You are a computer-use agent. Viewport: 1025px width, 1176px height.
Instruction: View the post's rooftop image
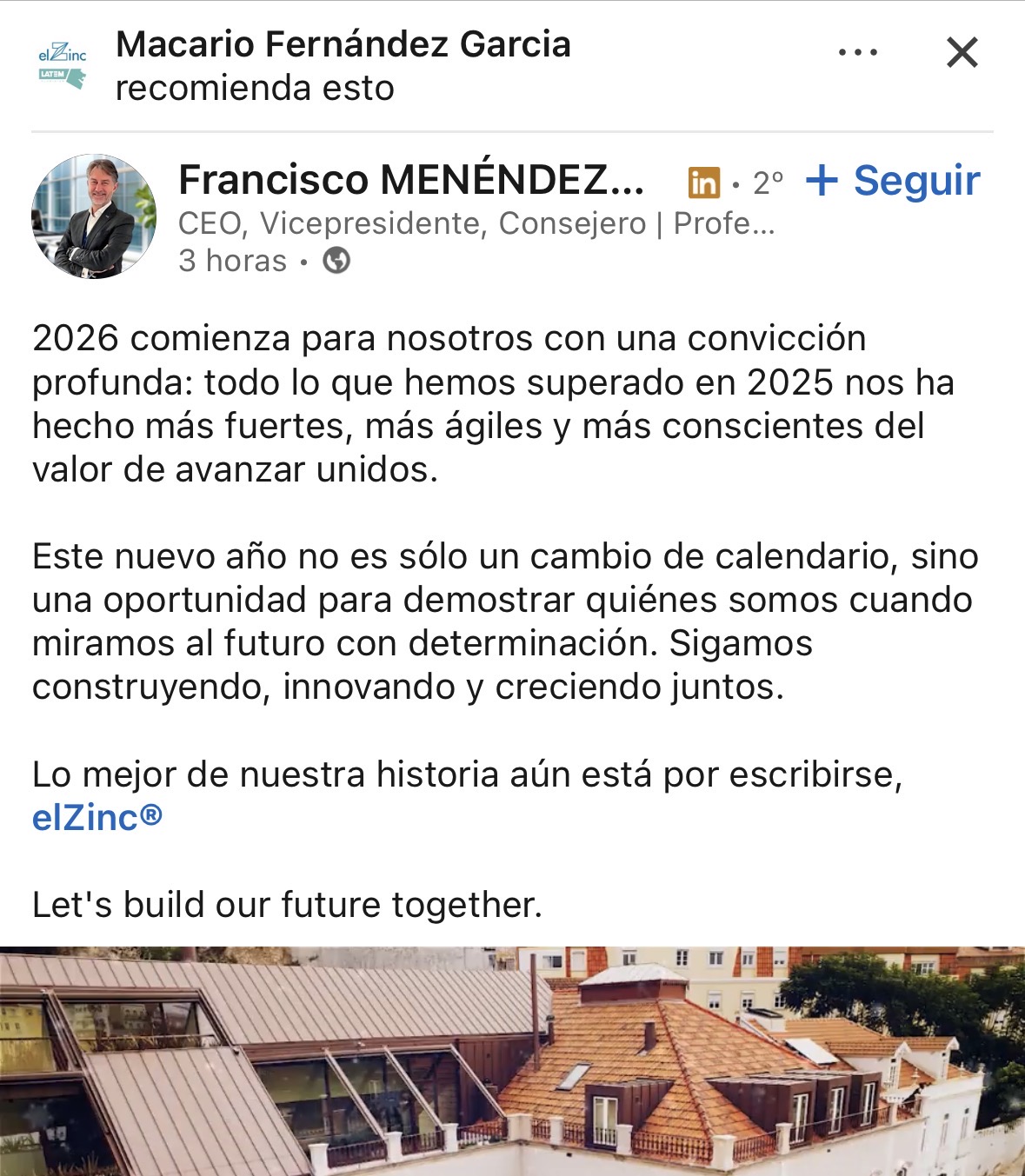point(512,1060)
